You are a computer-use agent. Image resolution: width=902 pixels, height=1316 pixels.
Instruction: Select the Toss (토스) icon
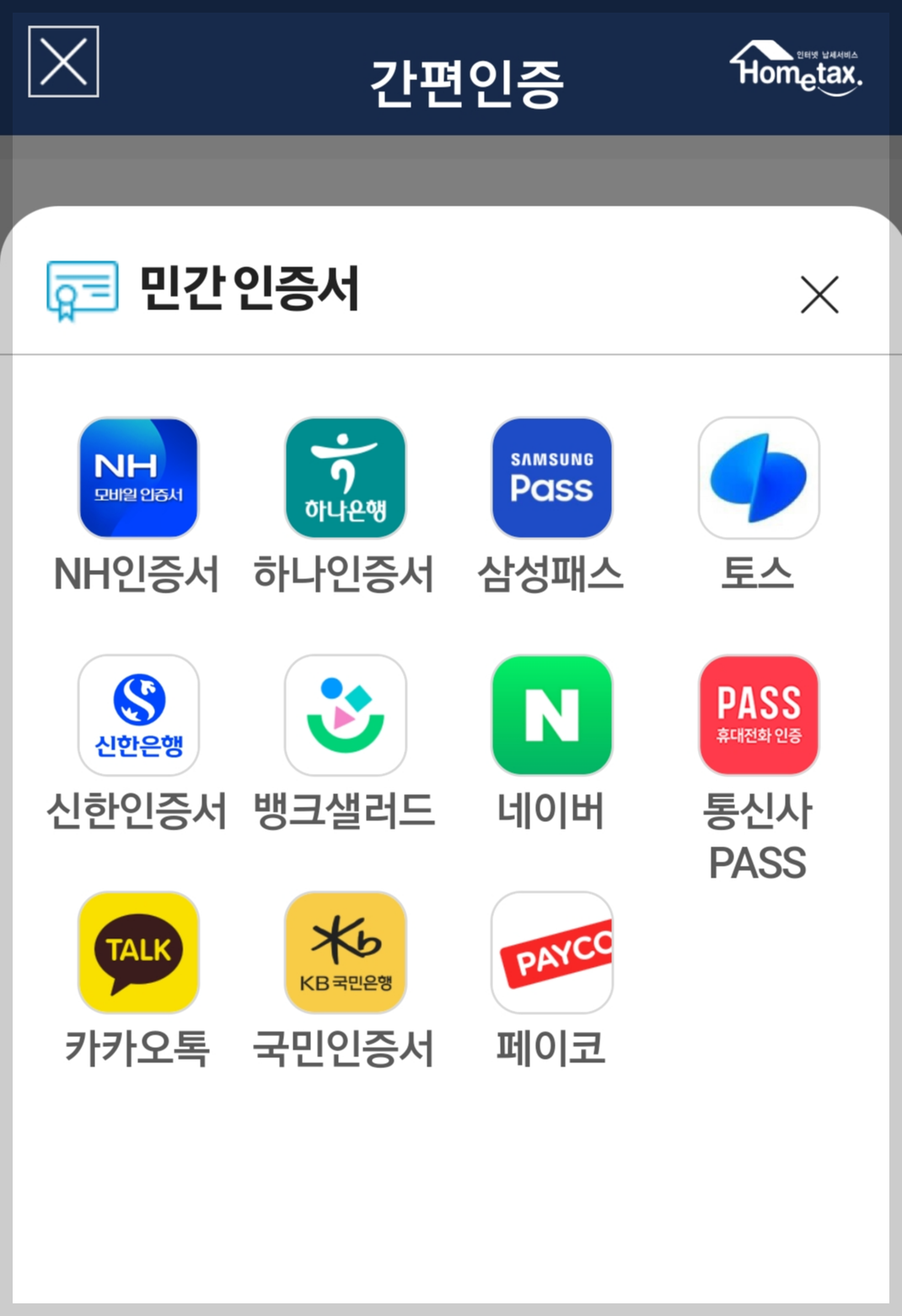758,478
